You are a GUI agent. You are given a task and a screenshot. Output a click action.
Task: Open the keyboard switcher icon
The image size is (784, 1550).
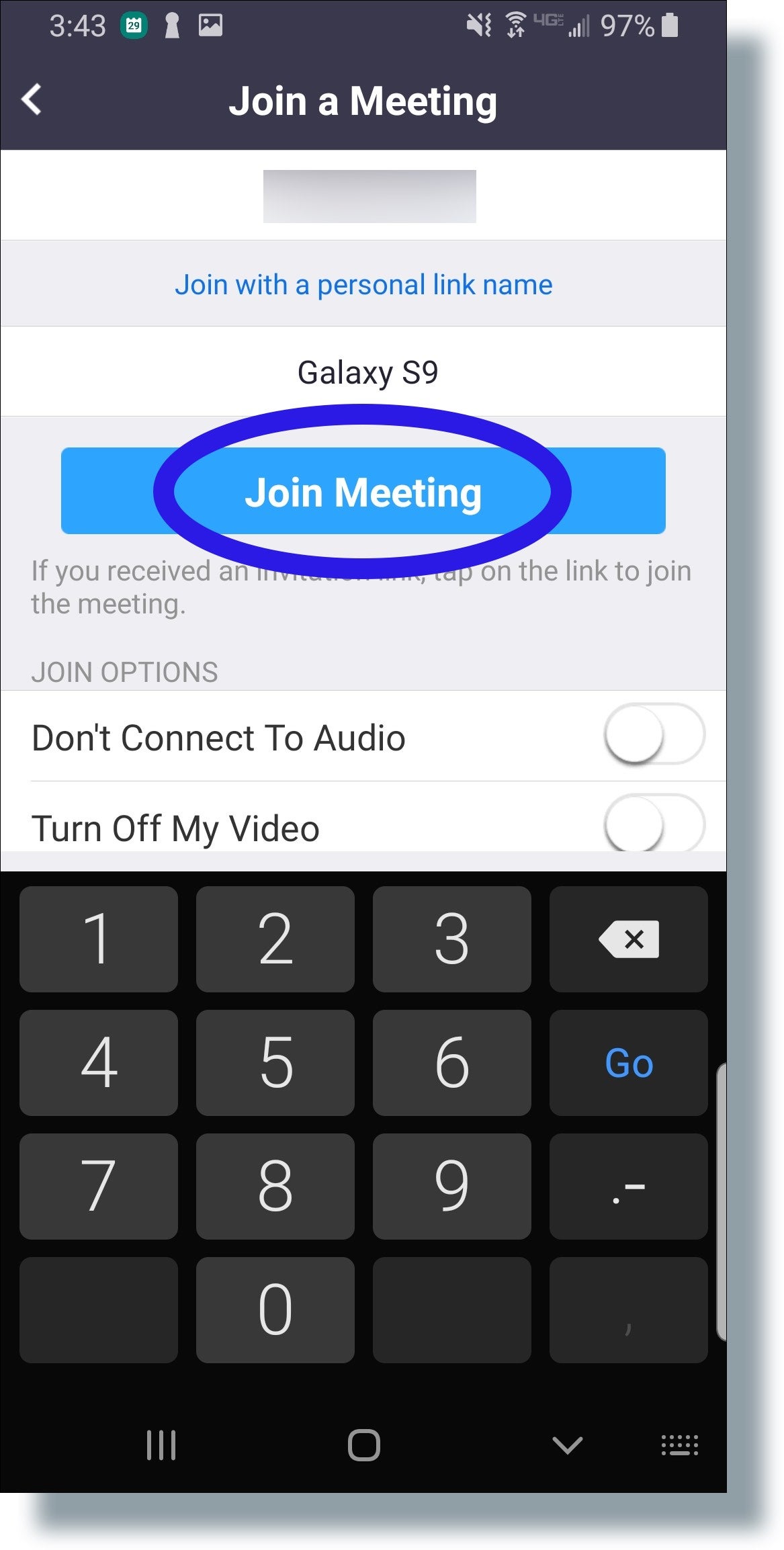click(x=679, y=1445)
